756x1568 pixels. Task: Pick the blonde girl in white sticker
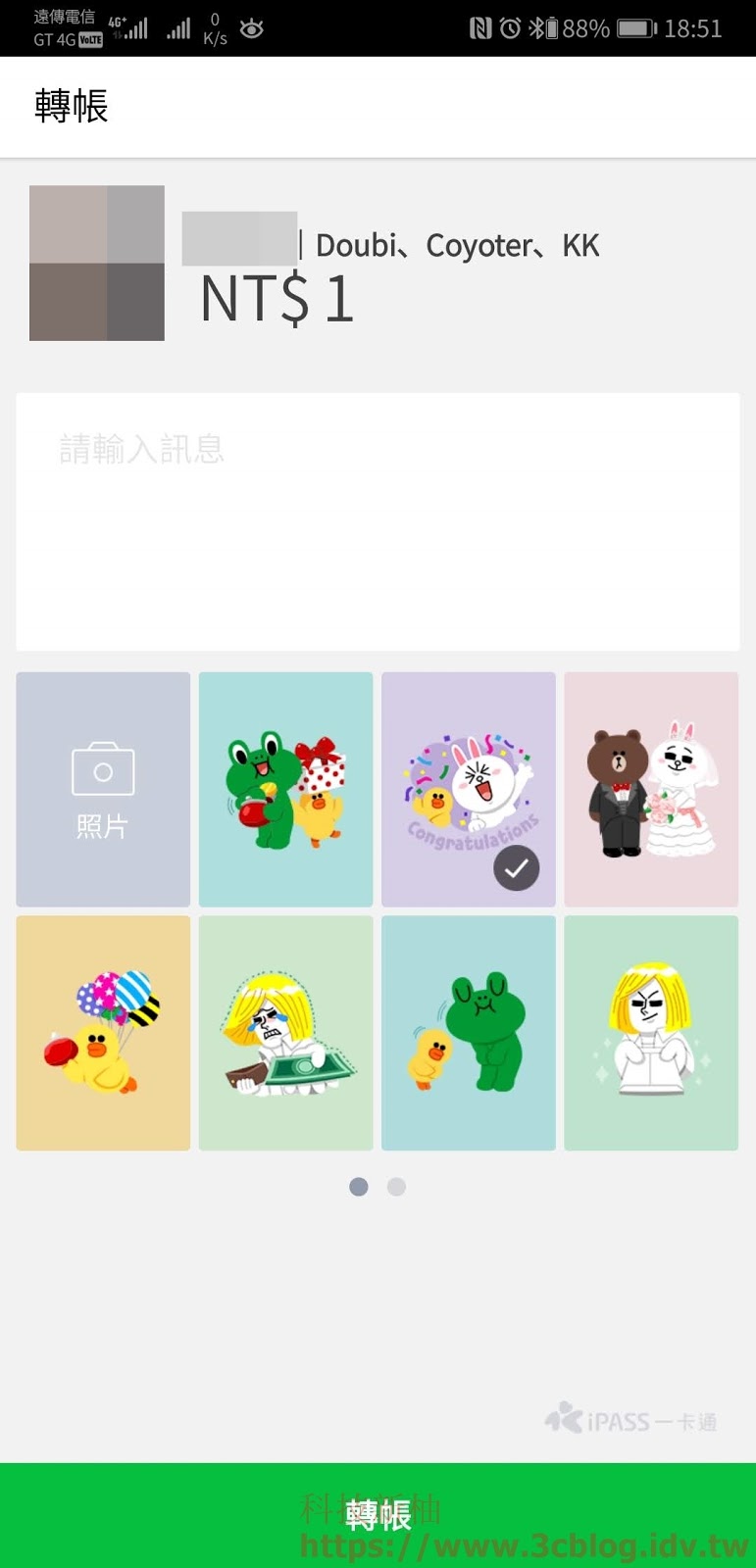coord(651,1033)
